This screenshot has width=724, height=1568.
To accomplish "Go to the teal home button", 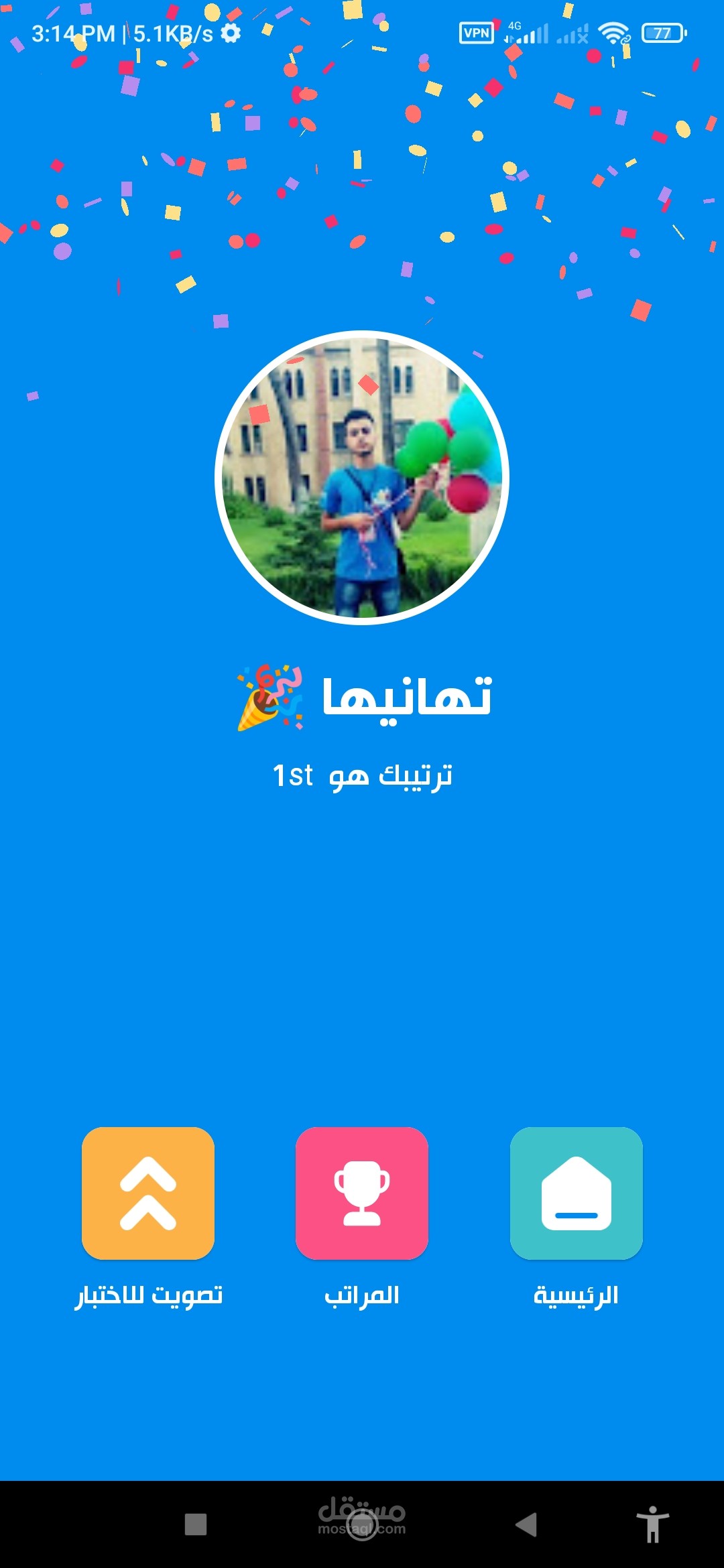I will pyautogui.click(x=577, y=1193).
